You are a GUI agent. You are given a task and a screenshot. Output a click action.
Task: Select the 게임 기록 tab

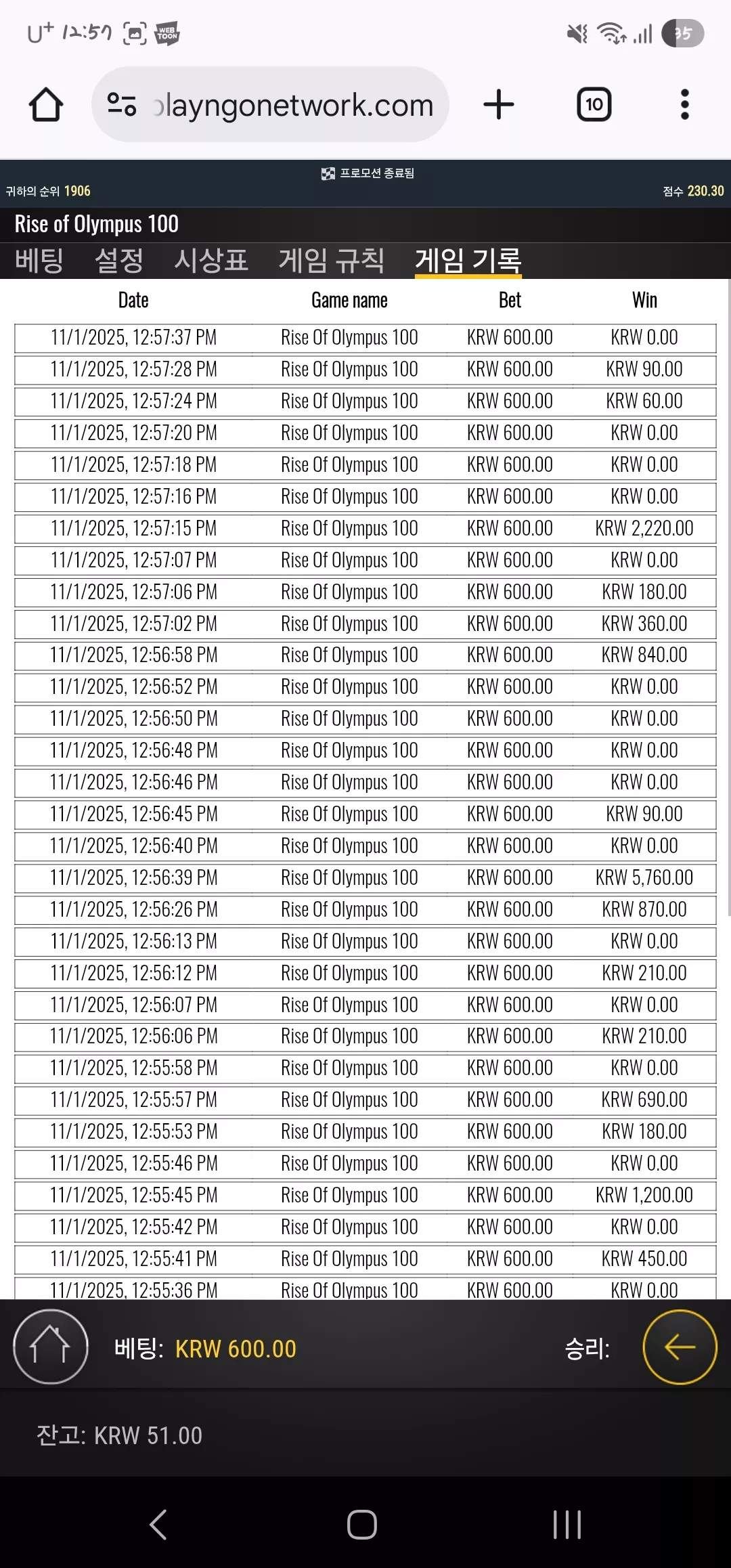[x=468, y=261]
